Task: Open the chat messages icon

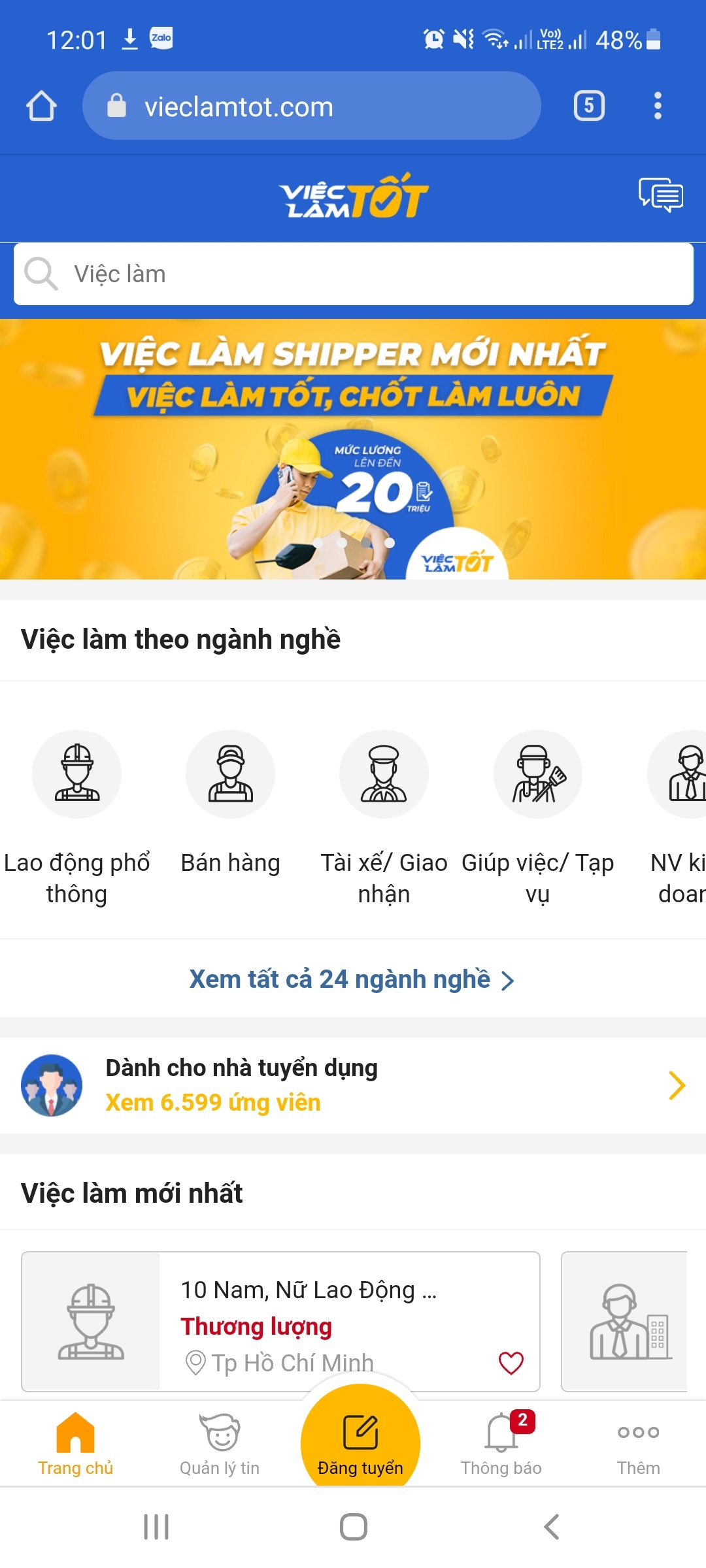Action: click(x=661, y=195)
